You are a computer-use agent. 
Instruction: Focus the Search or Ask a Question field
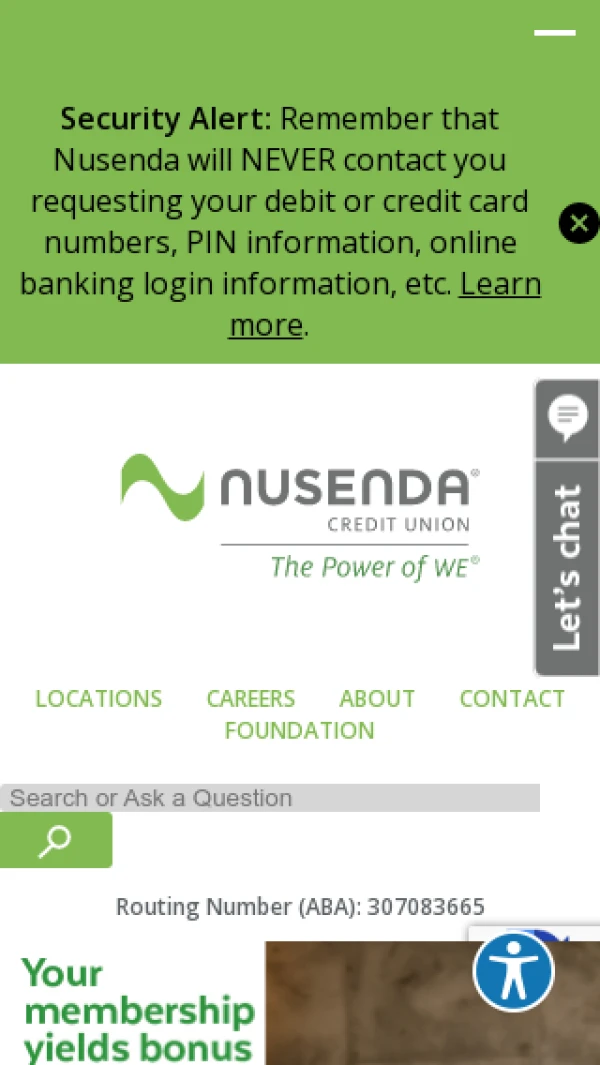270,798
